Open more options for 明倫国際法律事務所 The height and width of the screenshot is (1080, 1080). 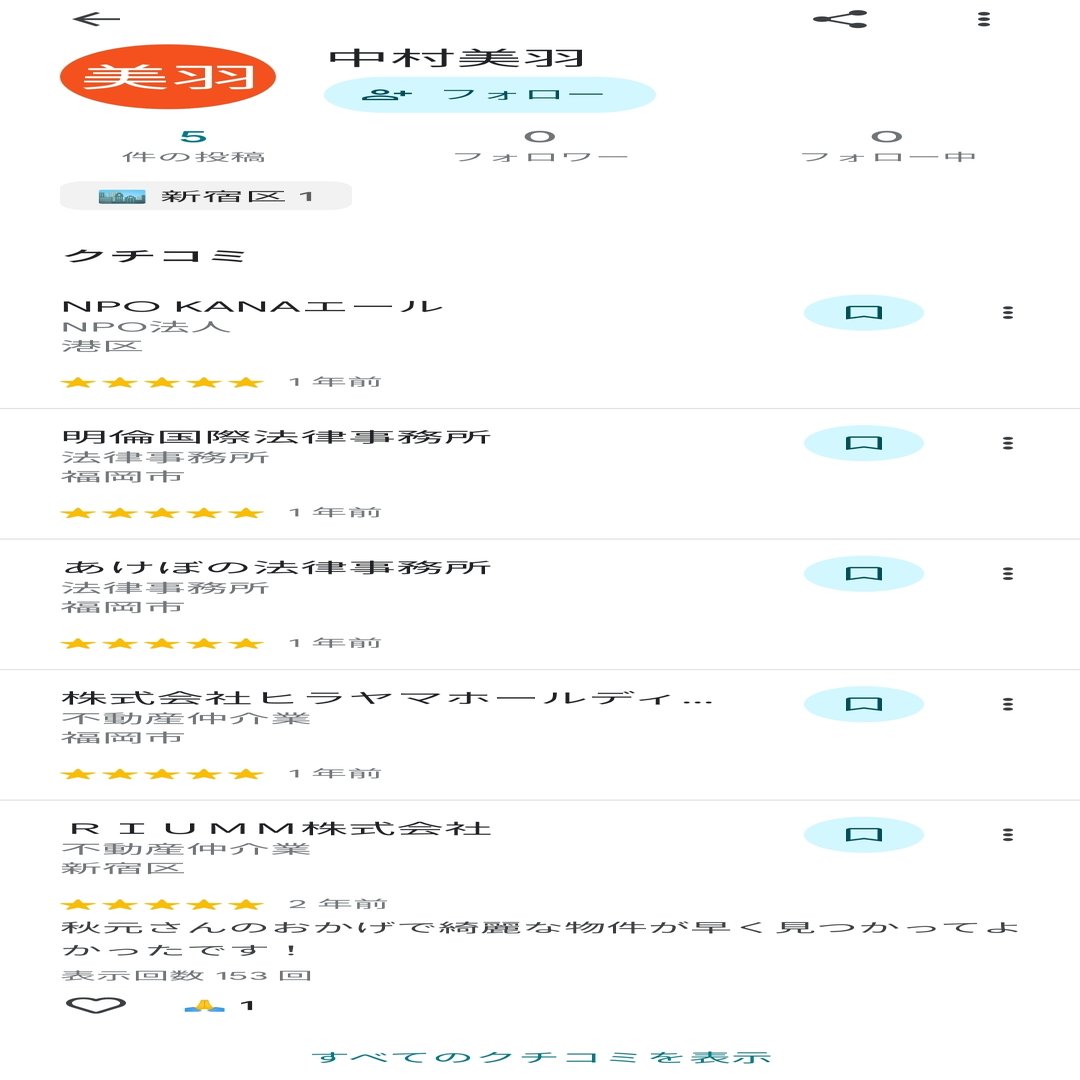coord(1007,443)
